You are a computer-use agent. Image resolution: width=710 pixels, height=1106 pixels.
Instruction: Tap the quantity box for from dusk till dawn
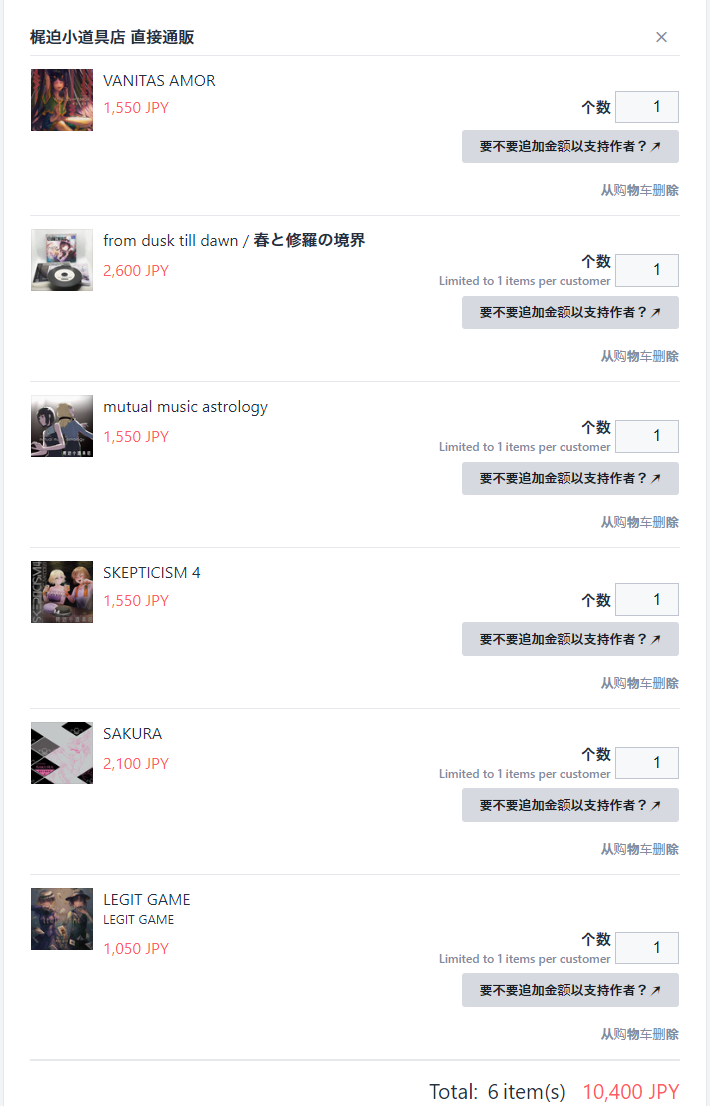click(x=647, y=270)
